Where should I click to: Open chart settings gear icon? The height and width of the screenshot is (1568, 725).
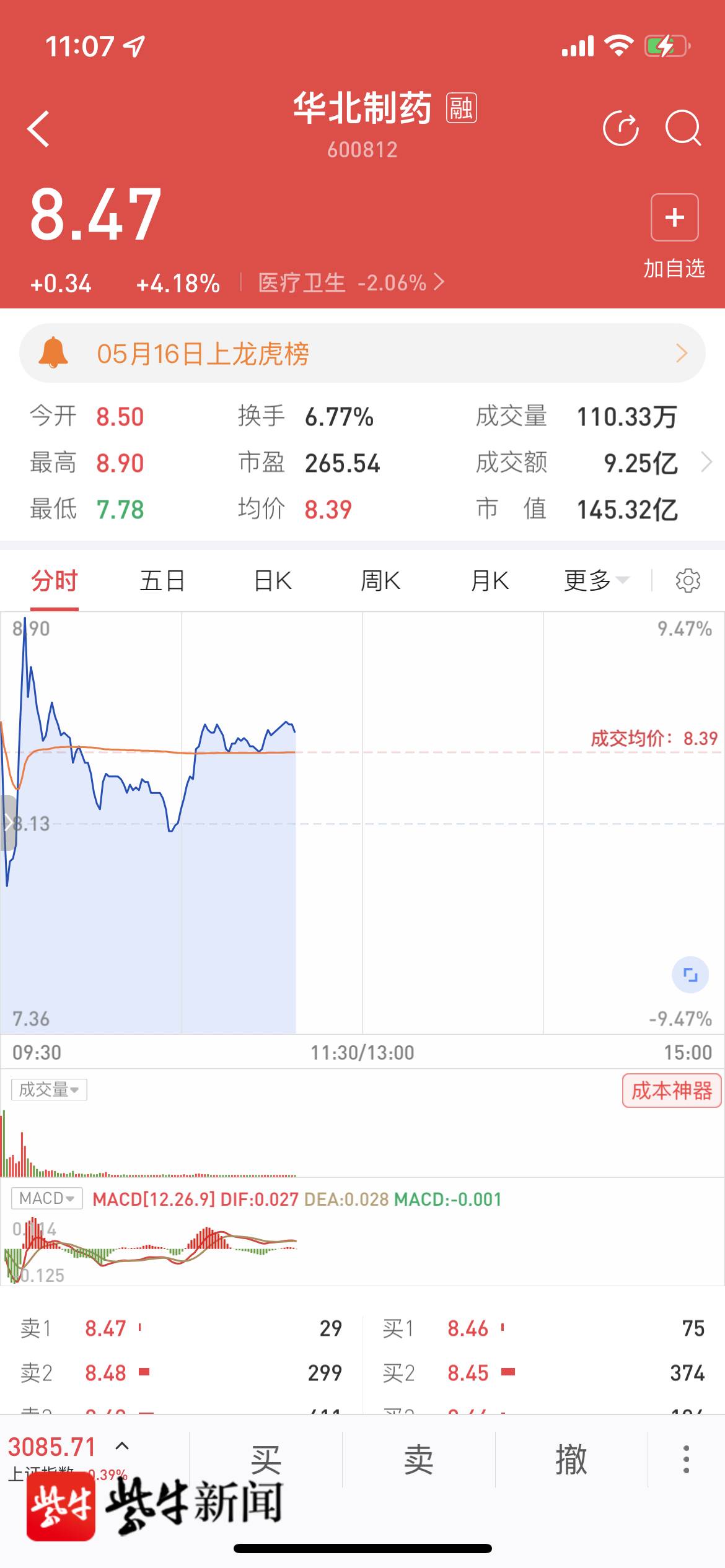point(688,581)
